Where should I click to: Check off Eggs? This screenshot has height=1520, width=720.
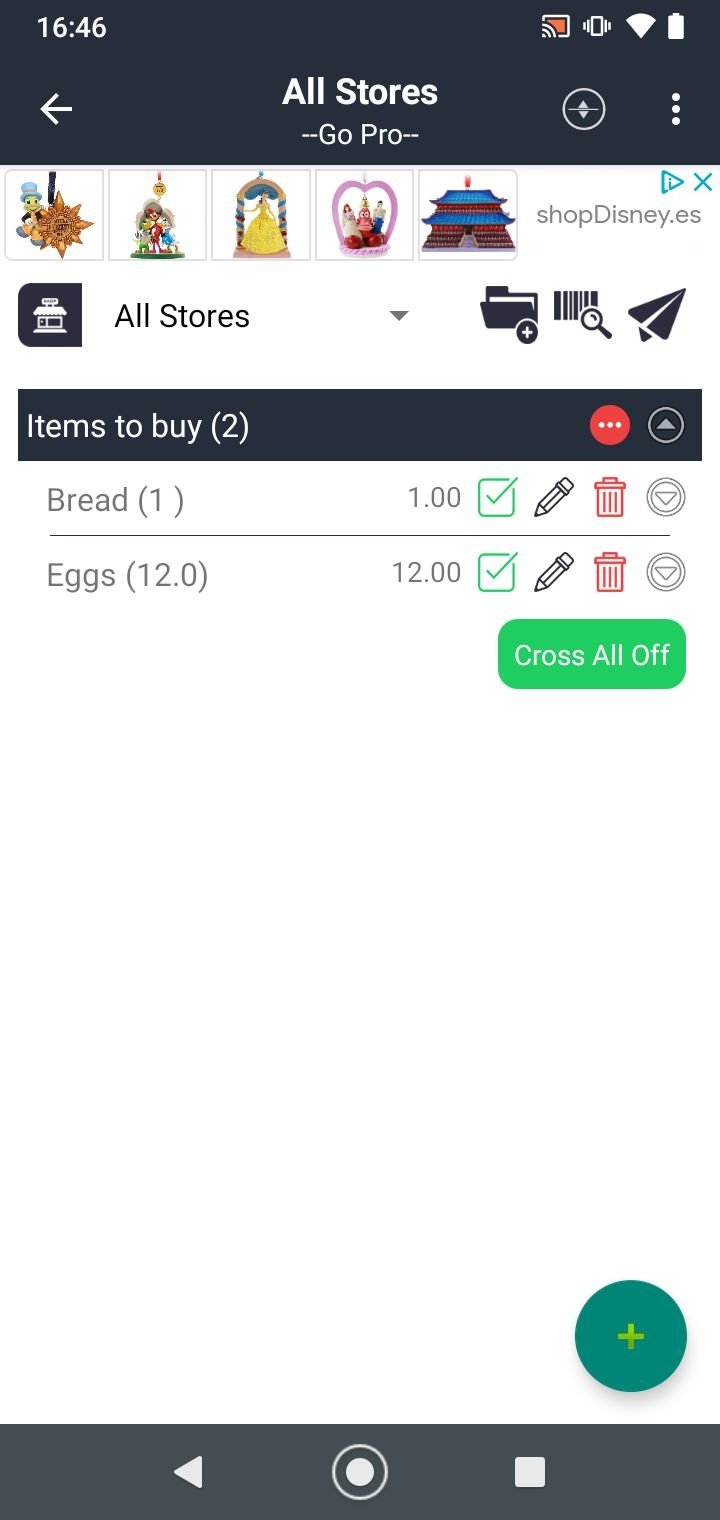pyautogui.click(x=497, y=573)
